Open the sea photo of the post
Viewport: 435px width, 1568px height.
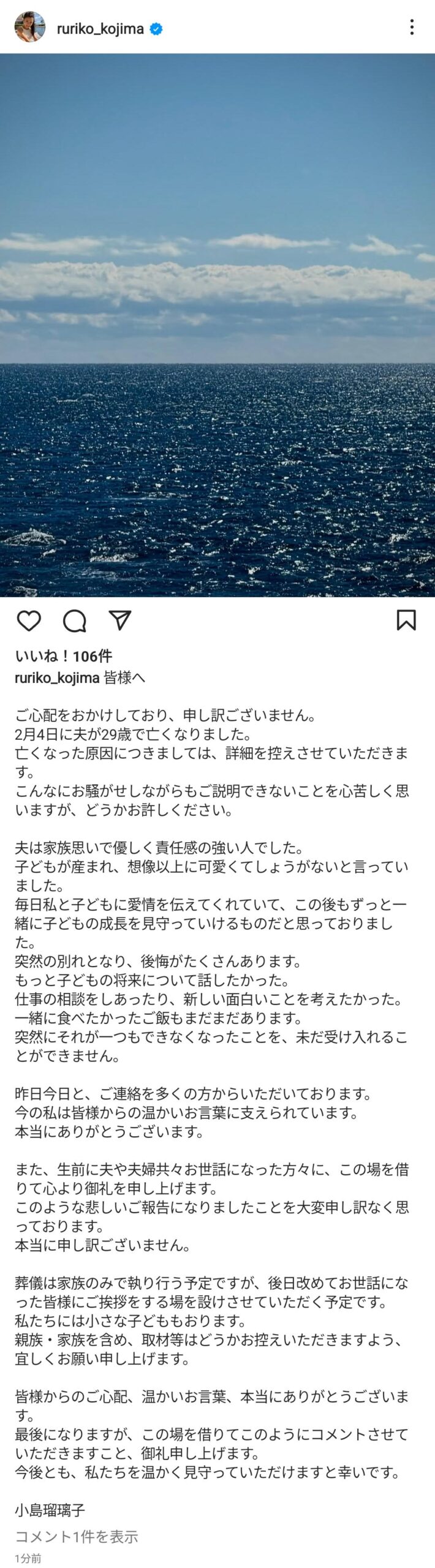pos(217,325)
